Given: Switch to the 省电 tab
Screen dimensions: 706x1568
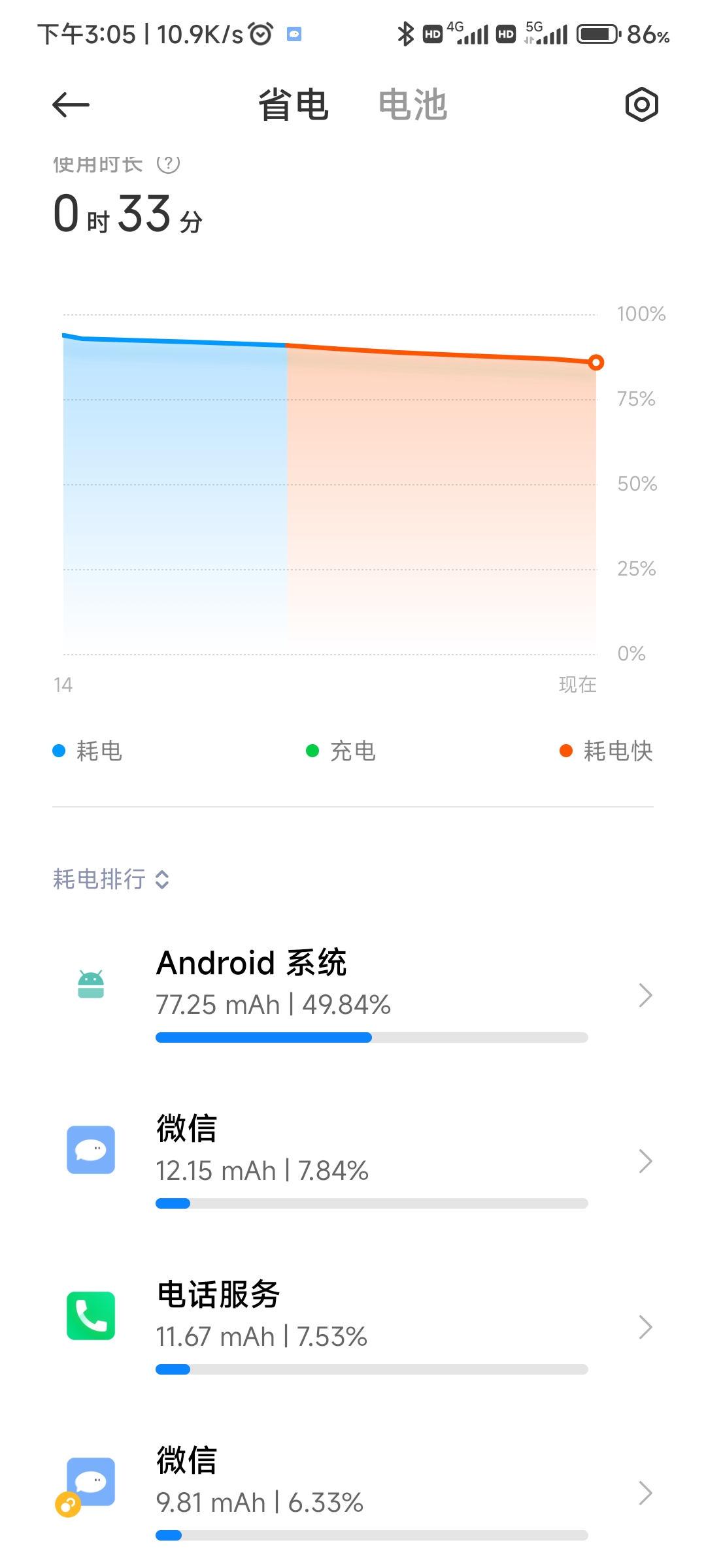Looking at the screenshot, I should point(294,105).
